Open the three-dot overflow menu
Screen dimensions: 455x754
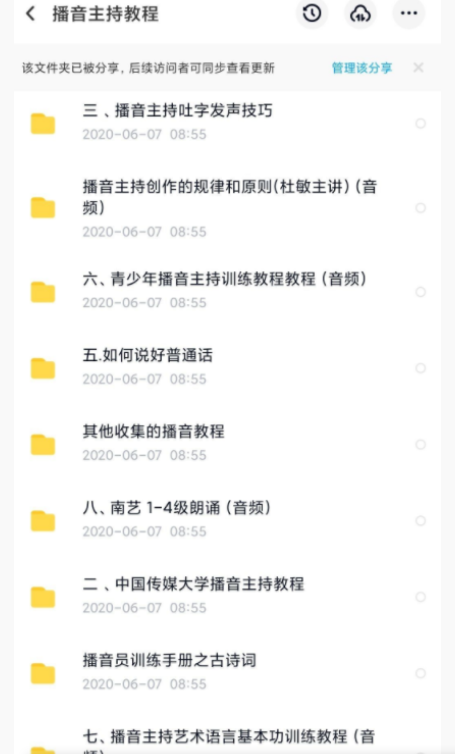tap(409, 13)
